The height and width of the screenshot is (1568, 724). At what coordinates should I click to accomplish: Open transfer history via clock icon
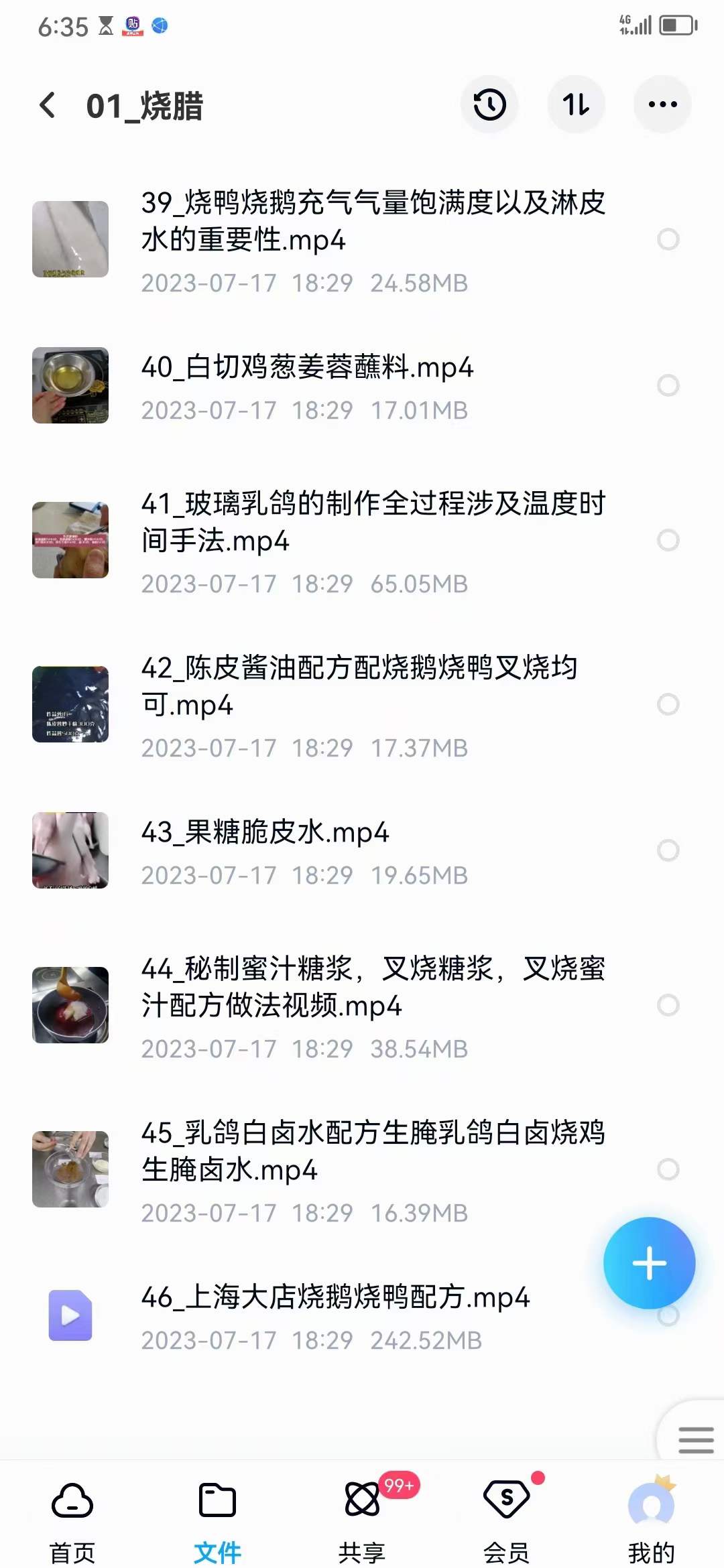[490, 105]
